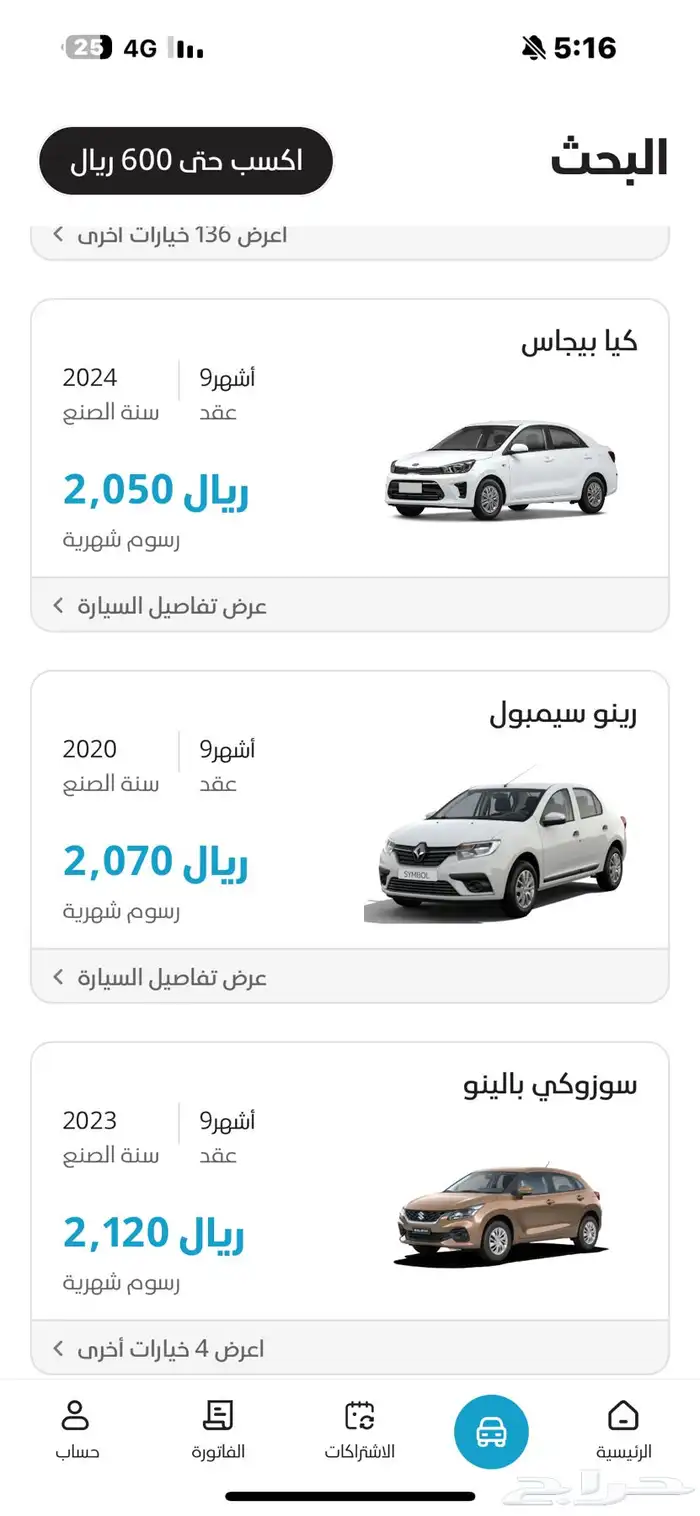Switch to the الرئيسية home tab
The width and height of the screenshot is (700, 1516).
[x=623, y=1430]
